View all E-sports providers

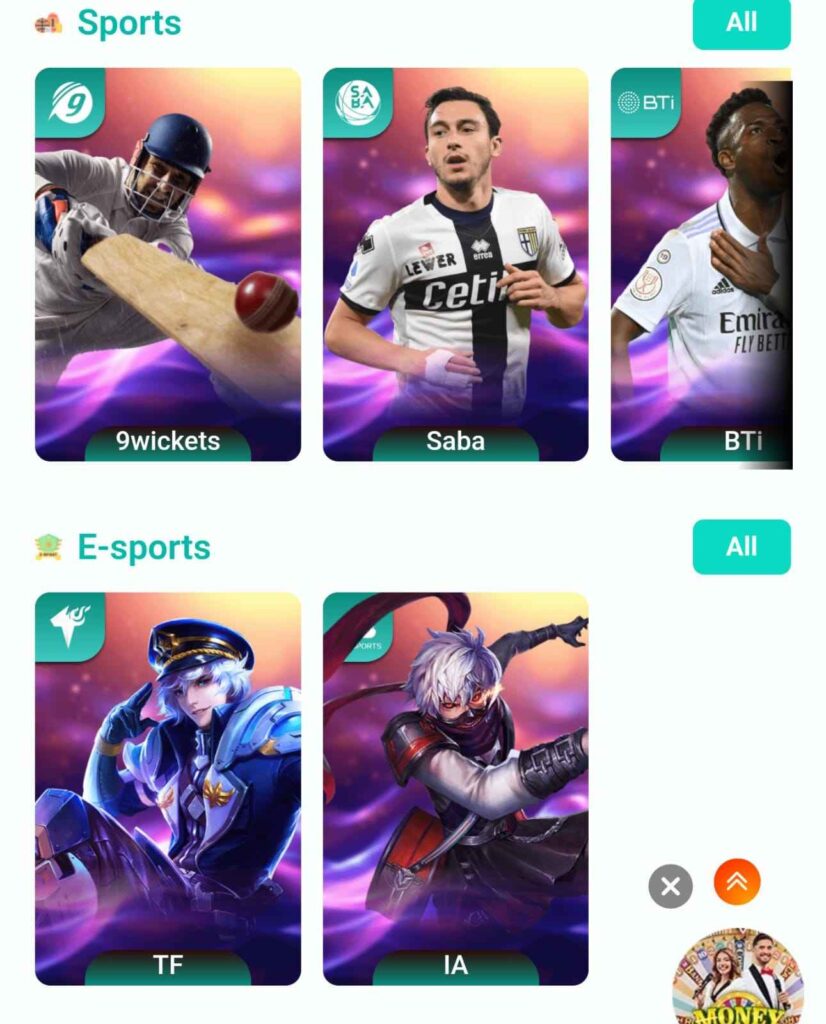coord(741,547)
